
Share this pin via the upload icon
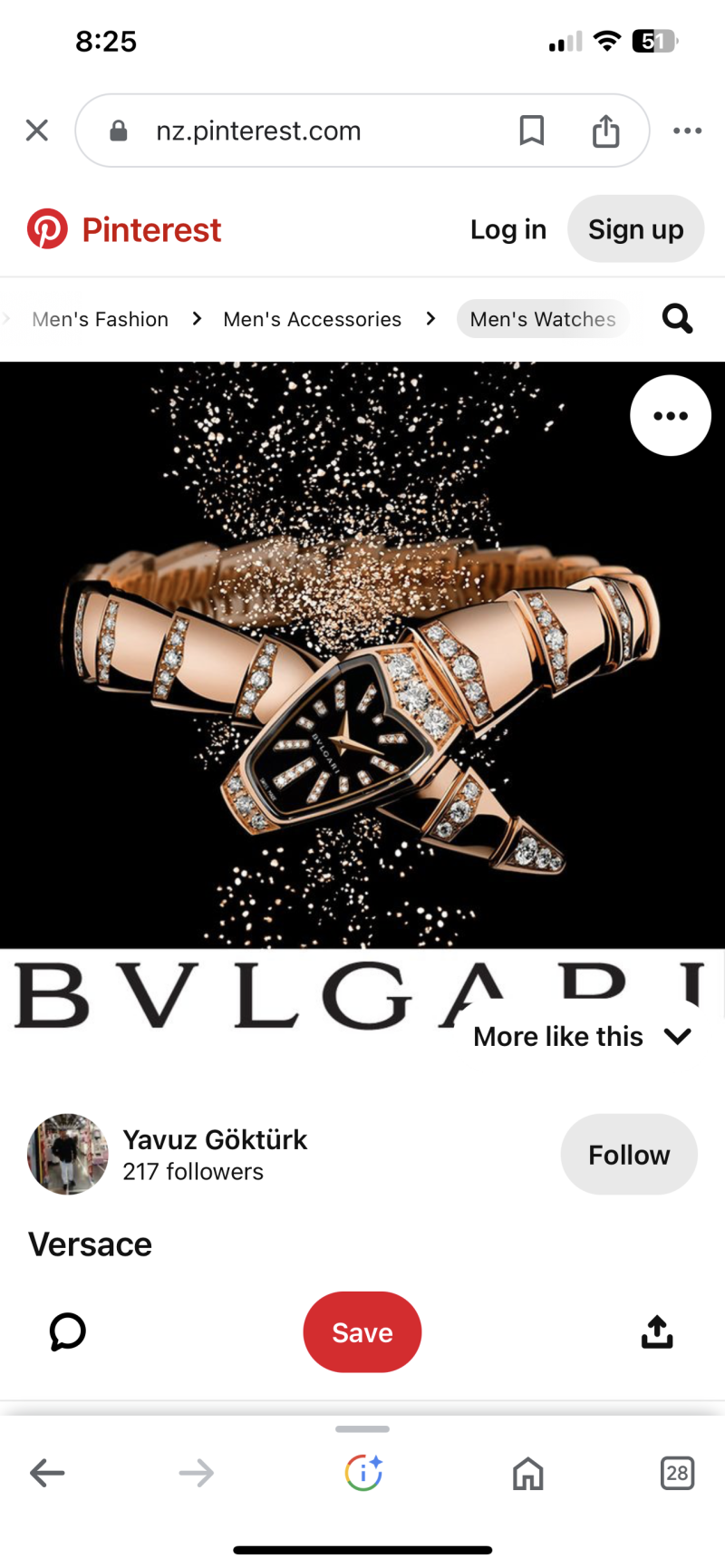coord(657,1332)
